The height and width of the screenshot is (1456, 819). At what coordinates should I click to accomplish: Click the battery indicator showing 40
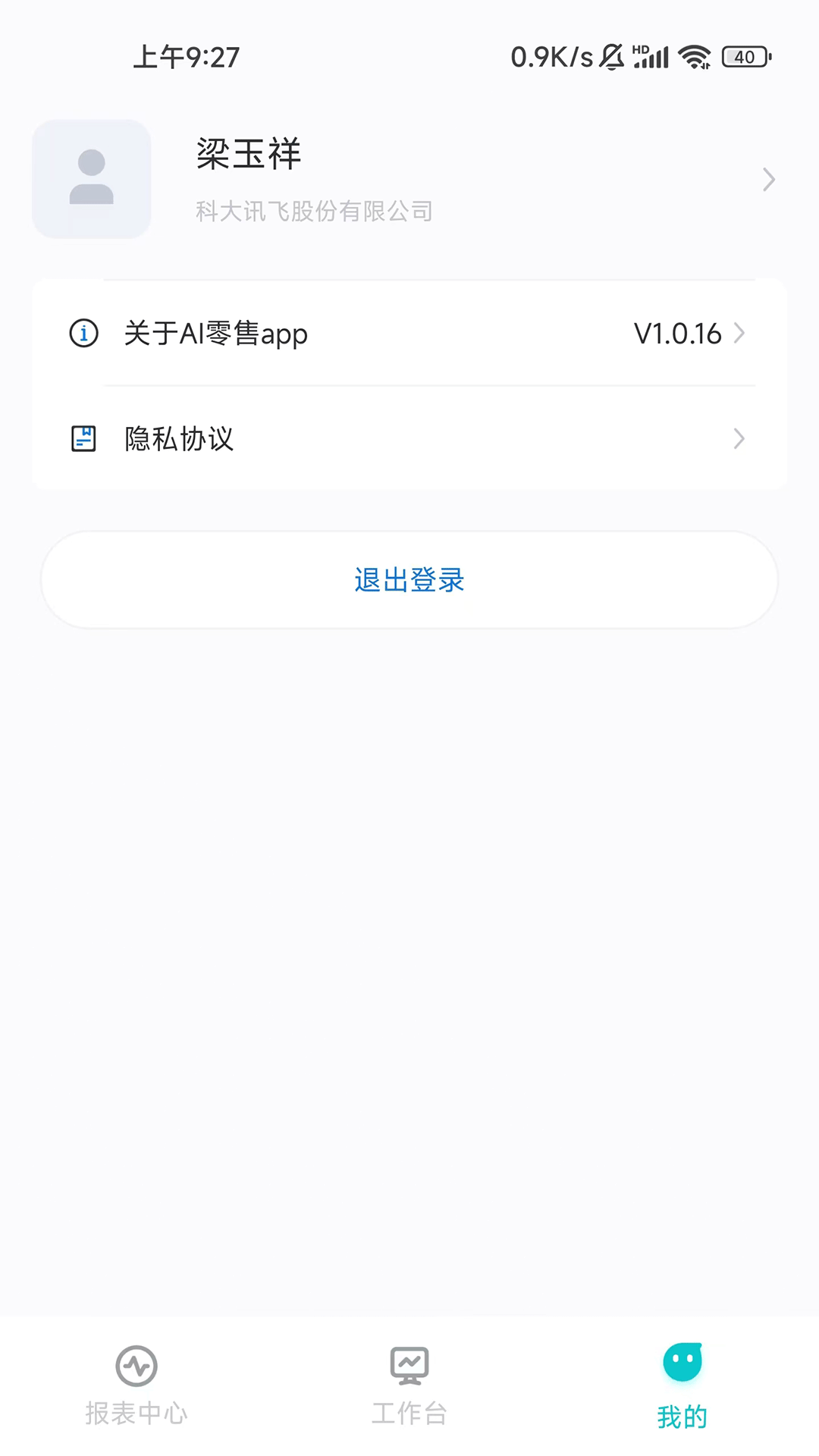point(744,55)
